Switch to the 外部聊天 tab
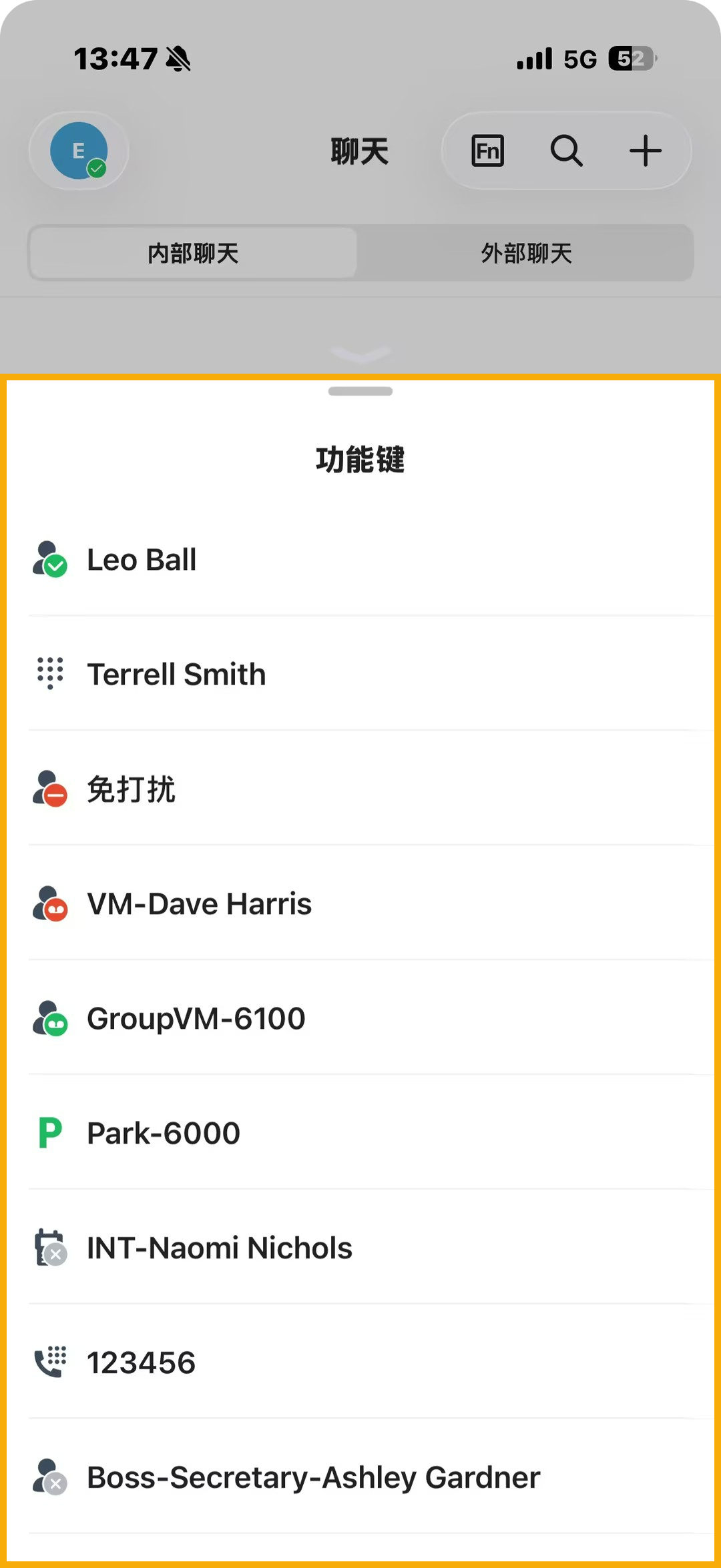Screen dimensions: 721x1568 [x=526, y=253]
